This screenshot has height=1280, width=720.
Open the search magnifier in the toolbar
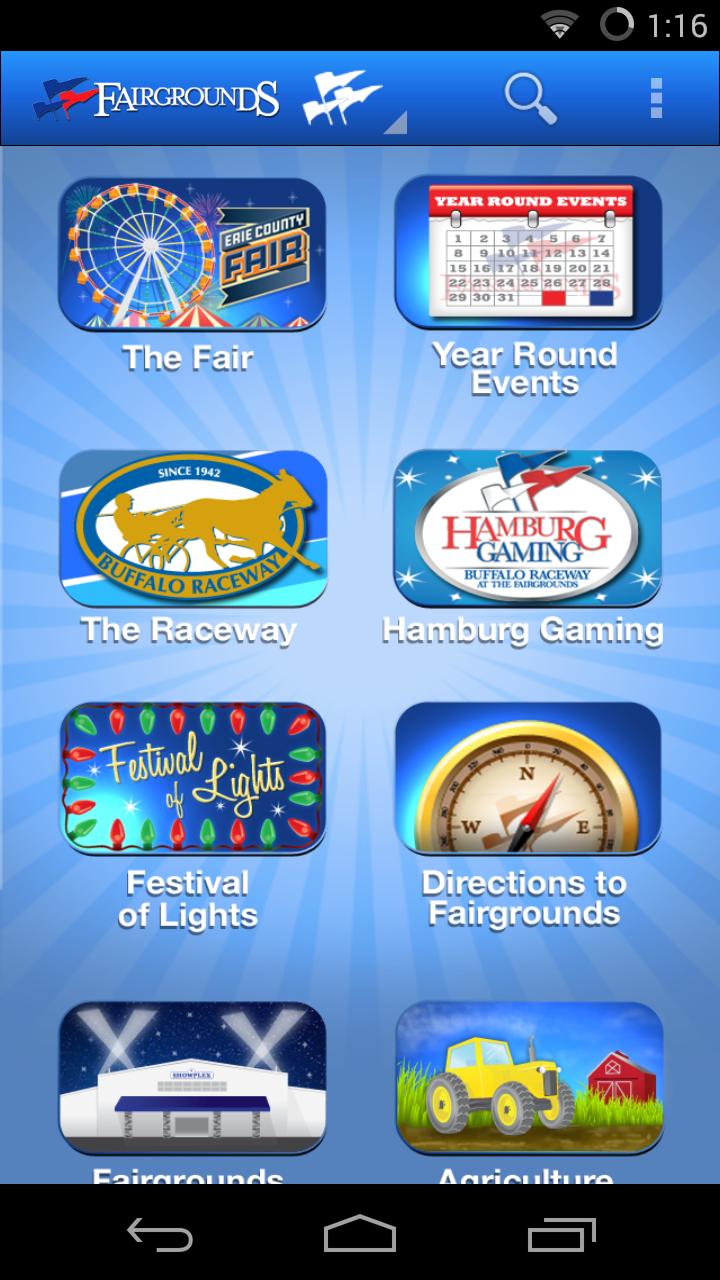tap(530, 97)
